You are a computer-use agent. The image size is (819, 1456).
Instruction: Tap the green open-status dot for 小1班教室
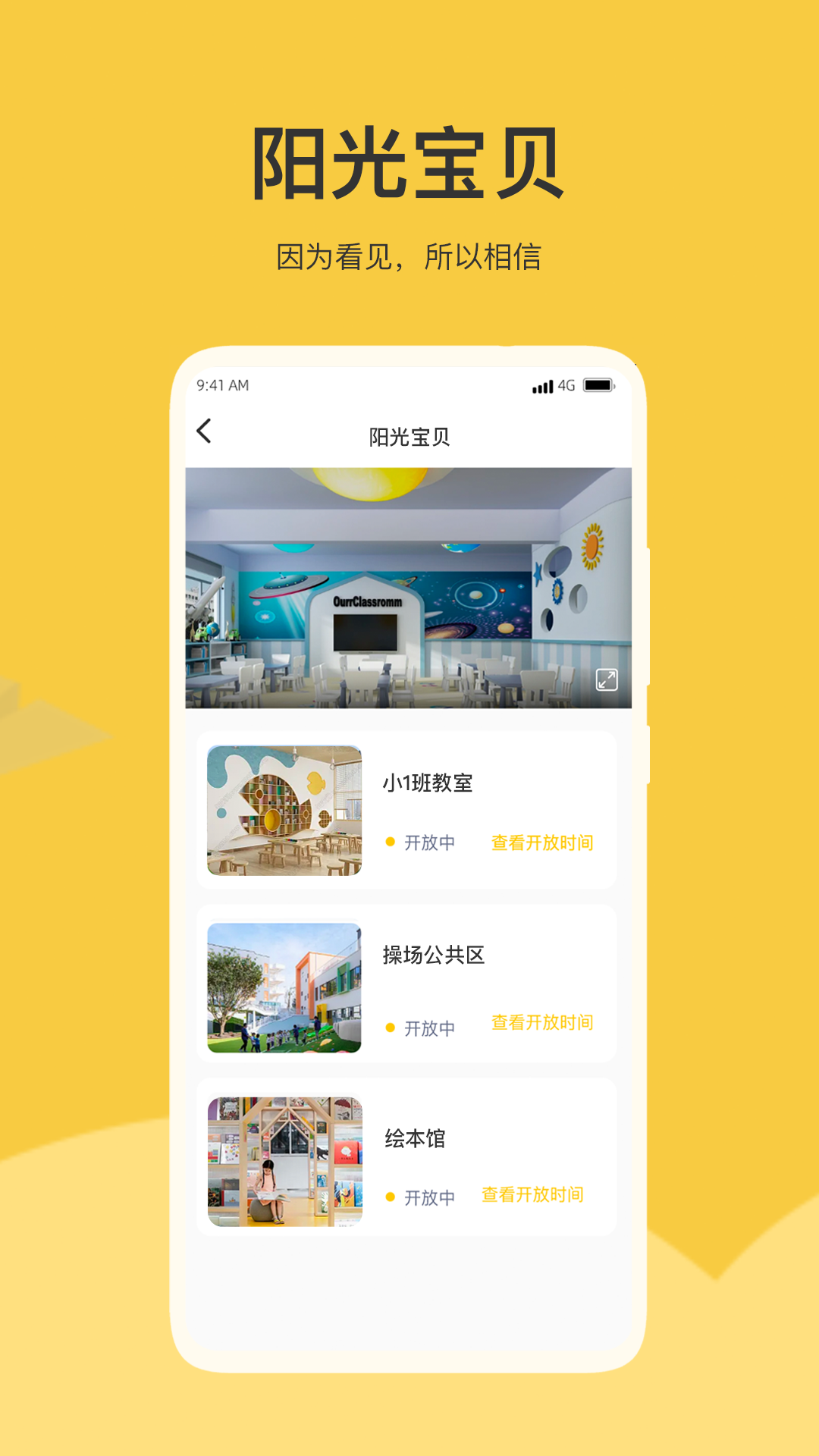click(x=390, y=842)
